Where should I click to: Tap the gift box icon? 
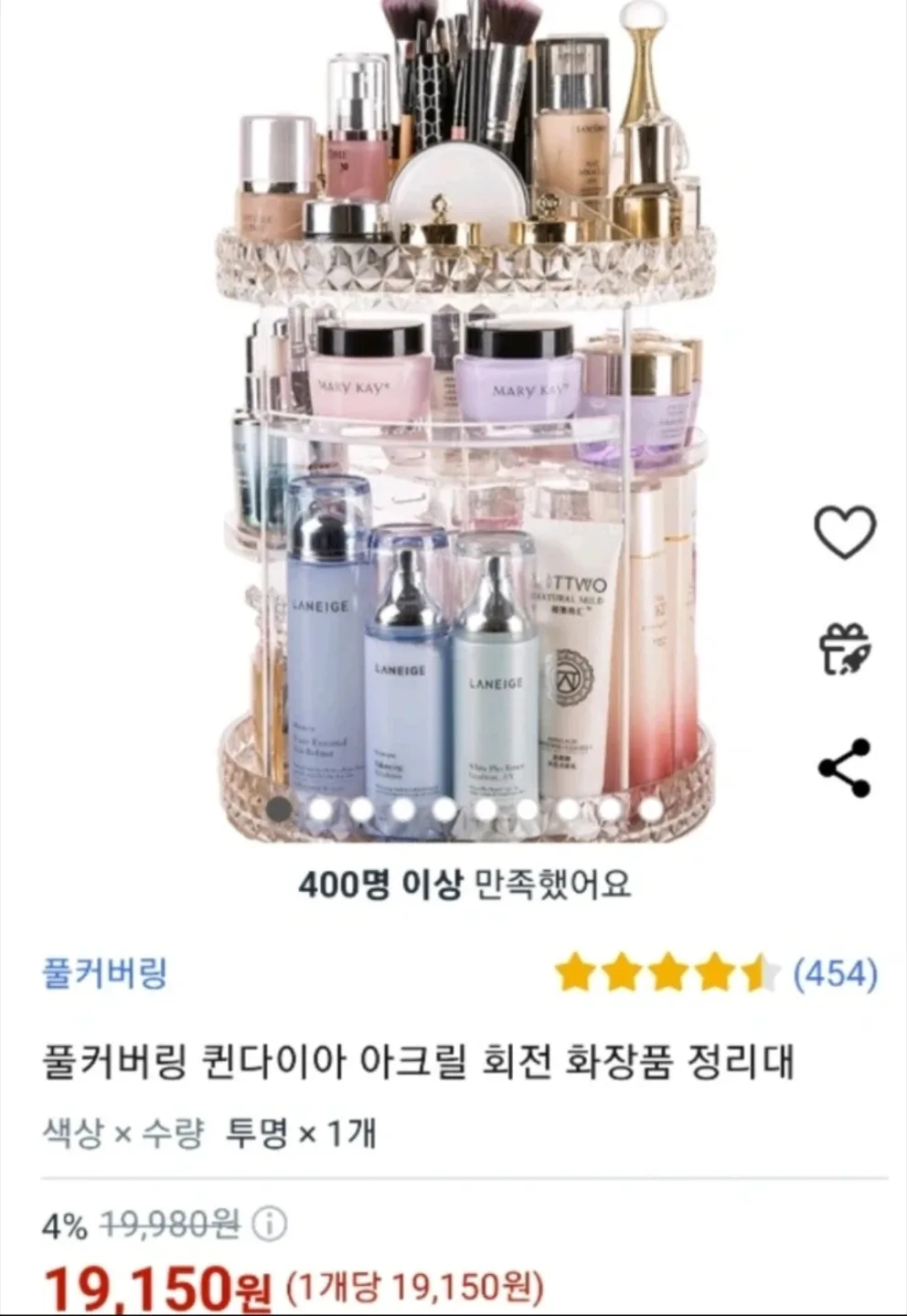(845, 649)
